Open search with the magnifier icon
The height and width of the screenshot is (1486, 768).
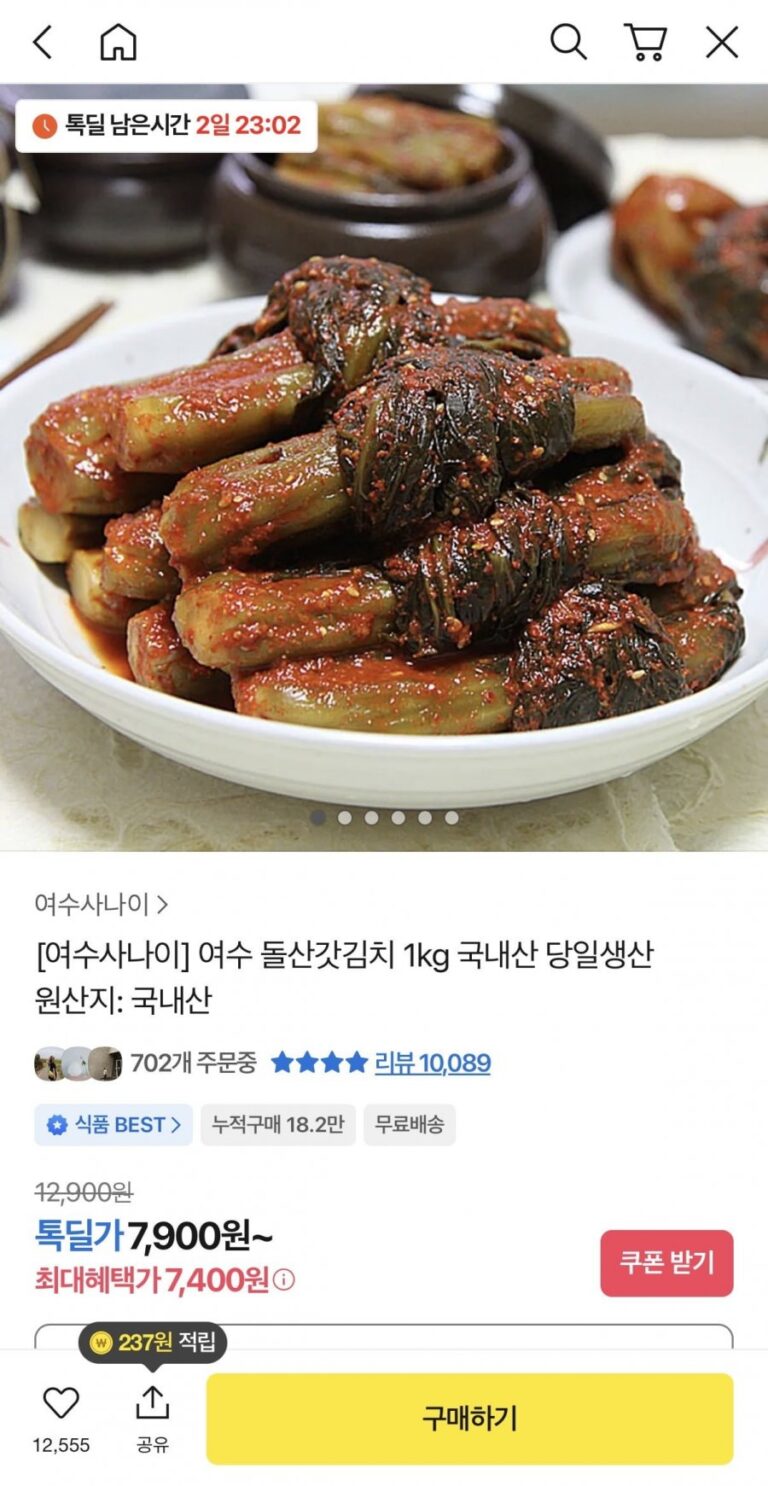tap(568, 43)
